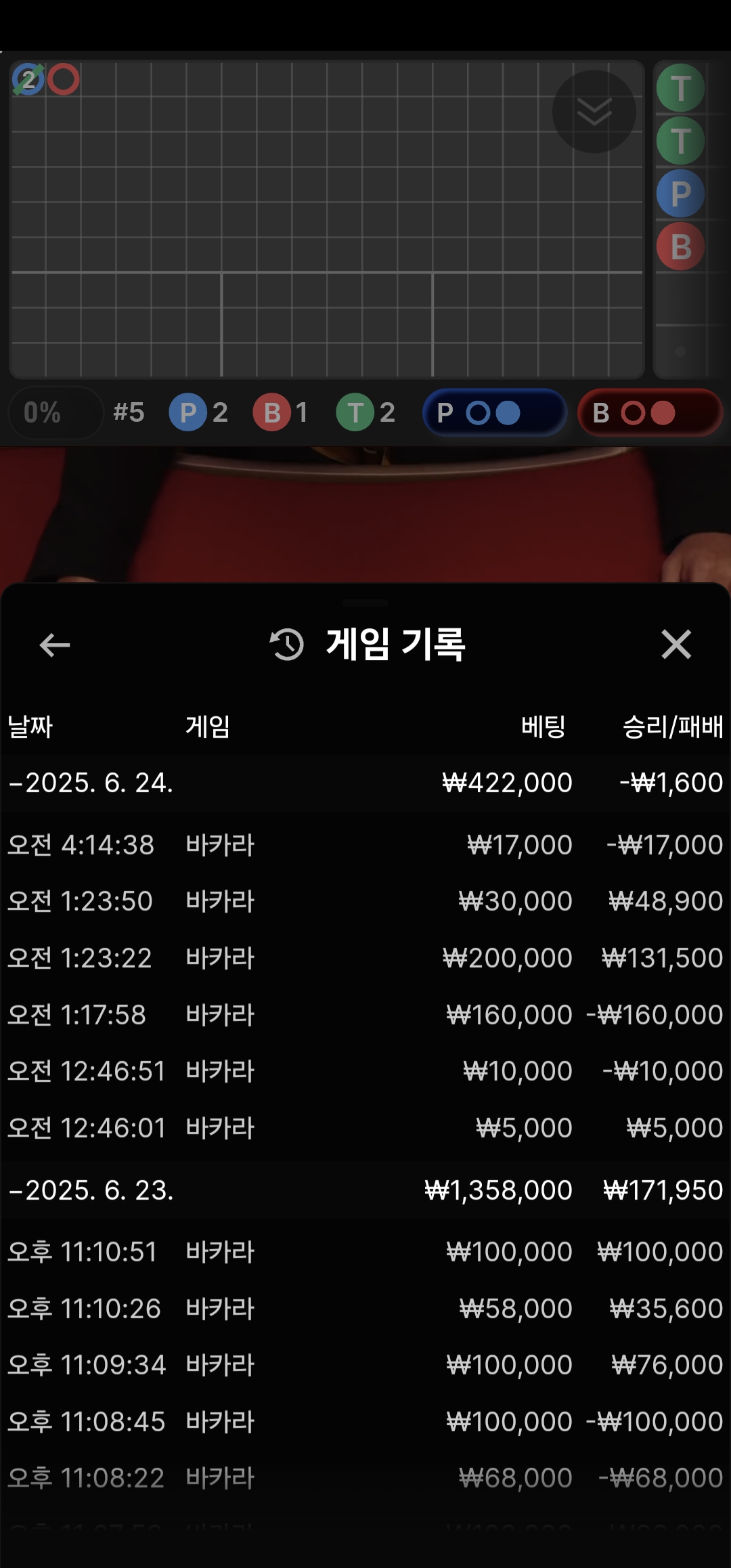Open the 오전 12:46:01 바카라 record
Screen dimensions: 731x1568
pos(365,1128)
